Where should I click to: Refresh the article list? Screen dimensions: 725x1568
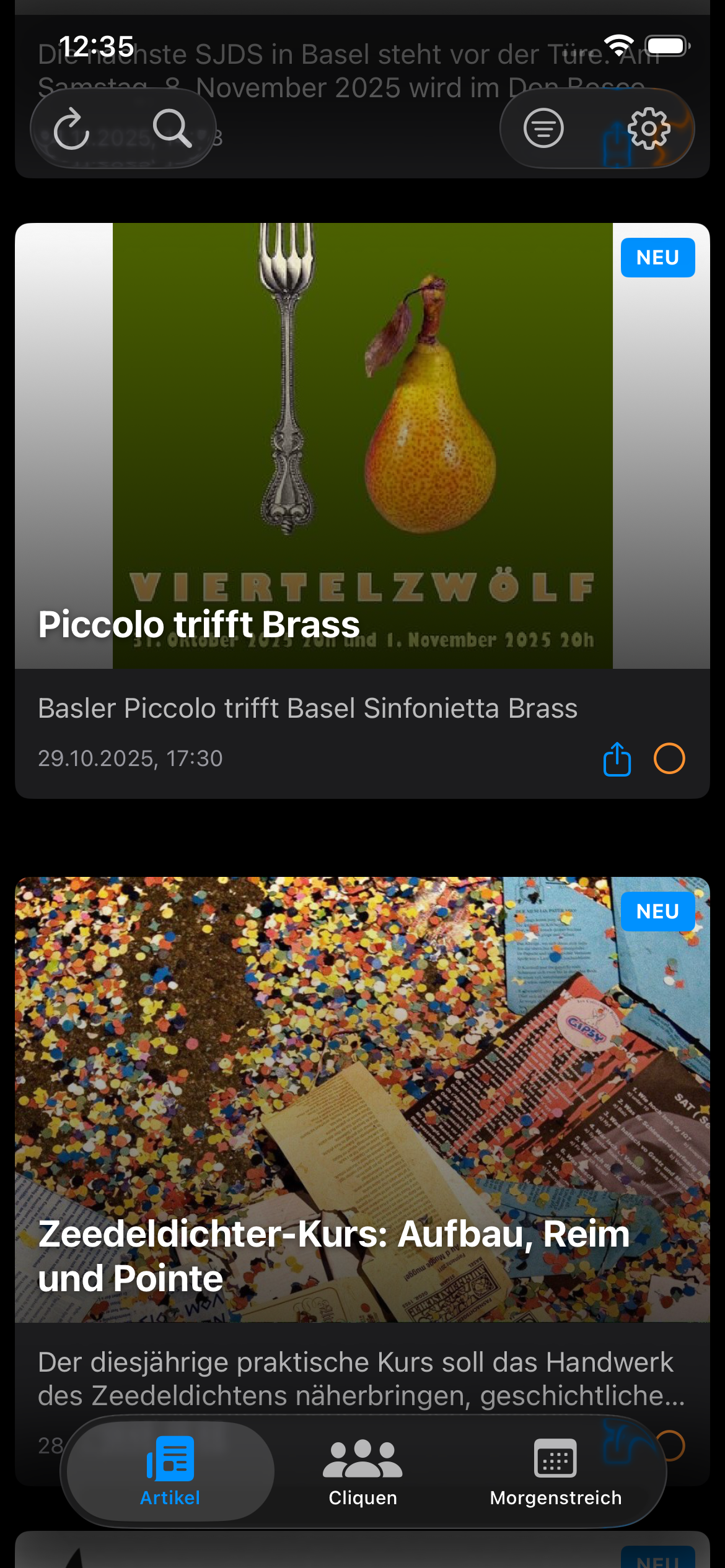[x=72, y=129]
